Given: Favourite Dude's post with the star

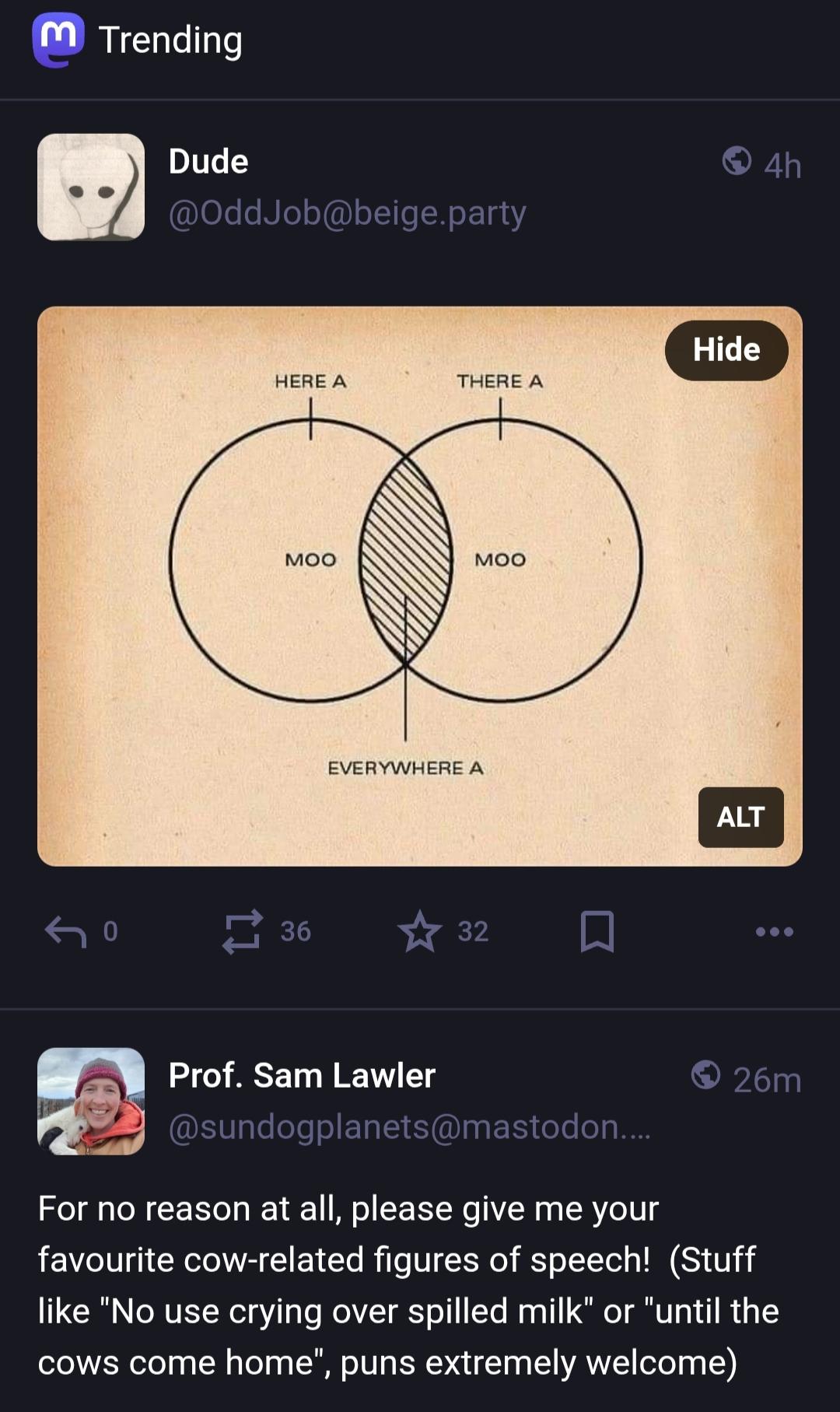Looking at the screenshot, I should (420, 931).
